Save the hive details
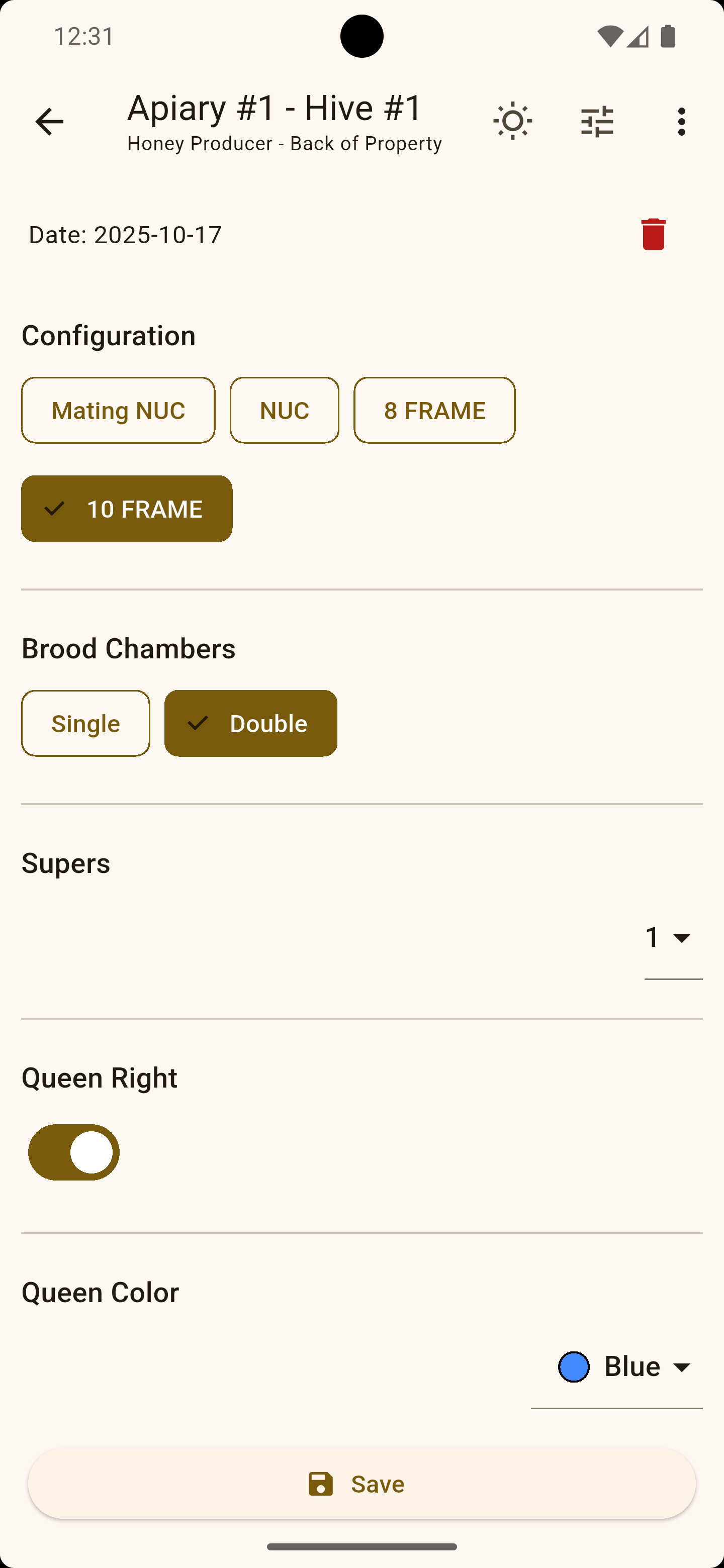The width and height of the screenshot is (724, 1568). pyautogui.click(x=361, y=1484)
